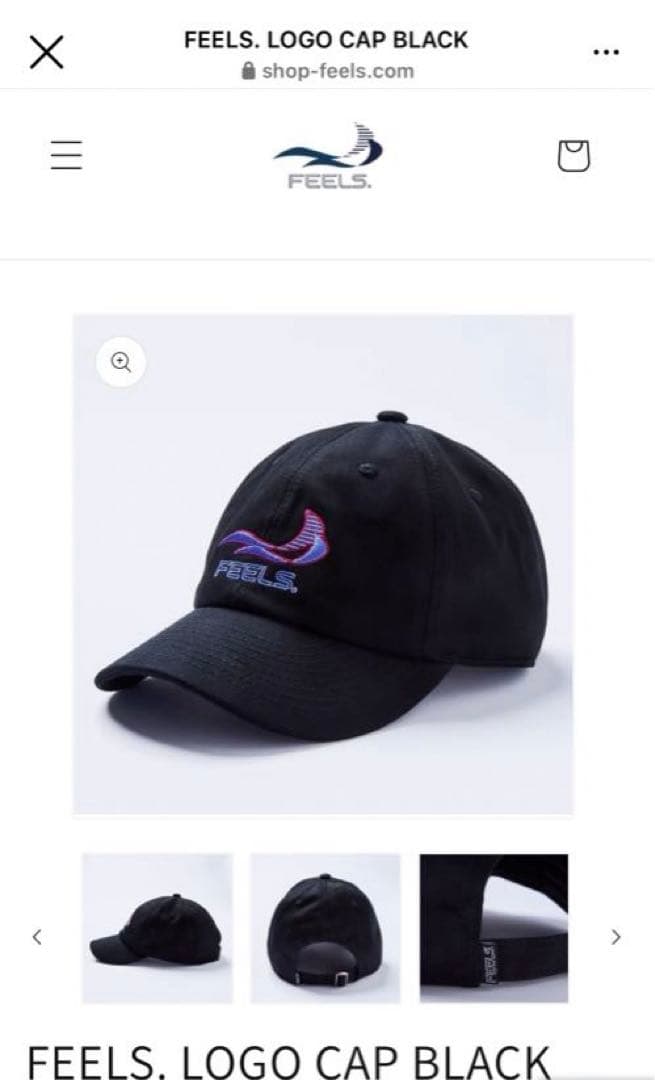Open the shopping cart

click(573, 156)
